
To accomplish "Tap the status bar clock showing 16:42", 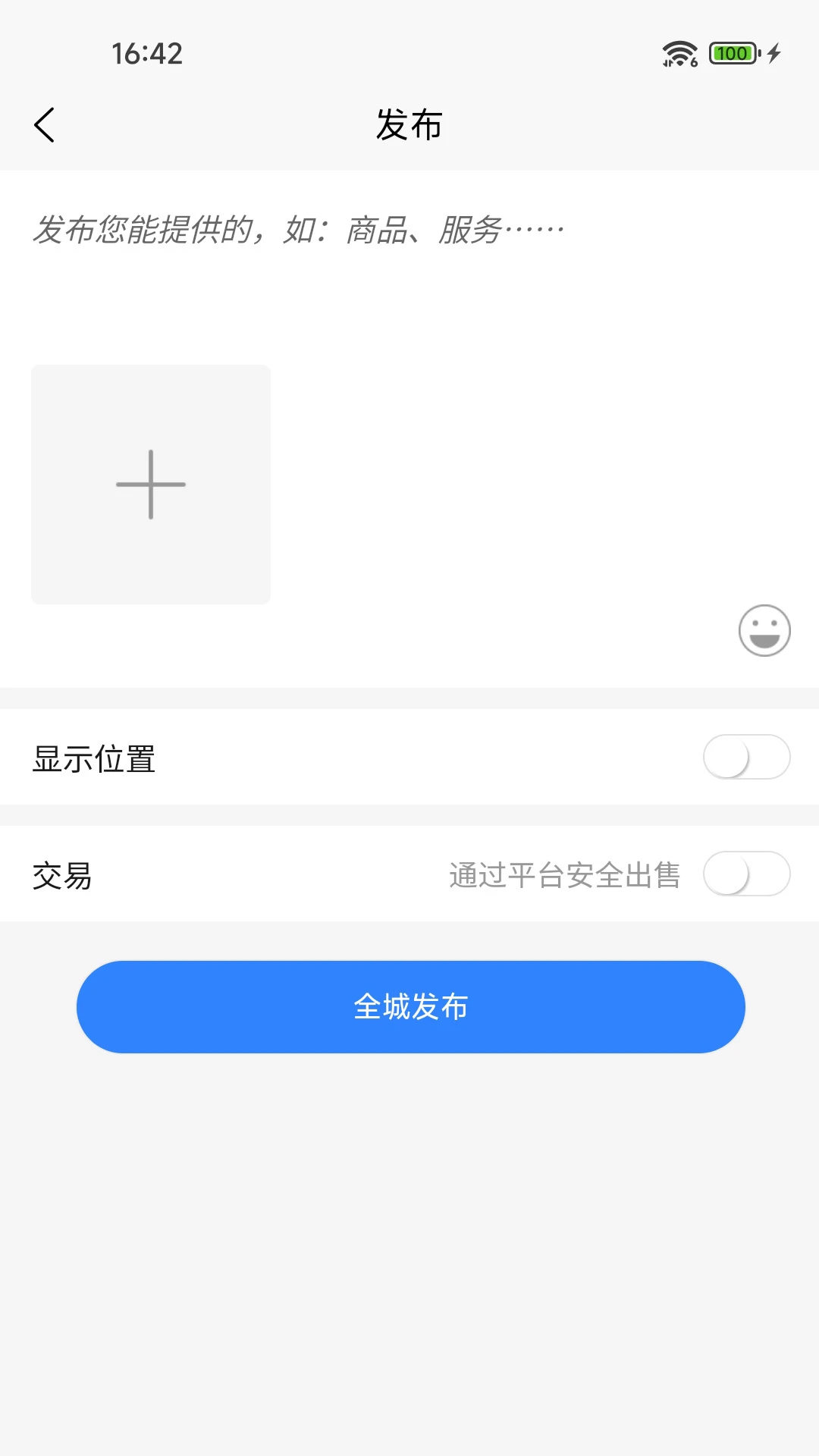I will tap(146, 52).
